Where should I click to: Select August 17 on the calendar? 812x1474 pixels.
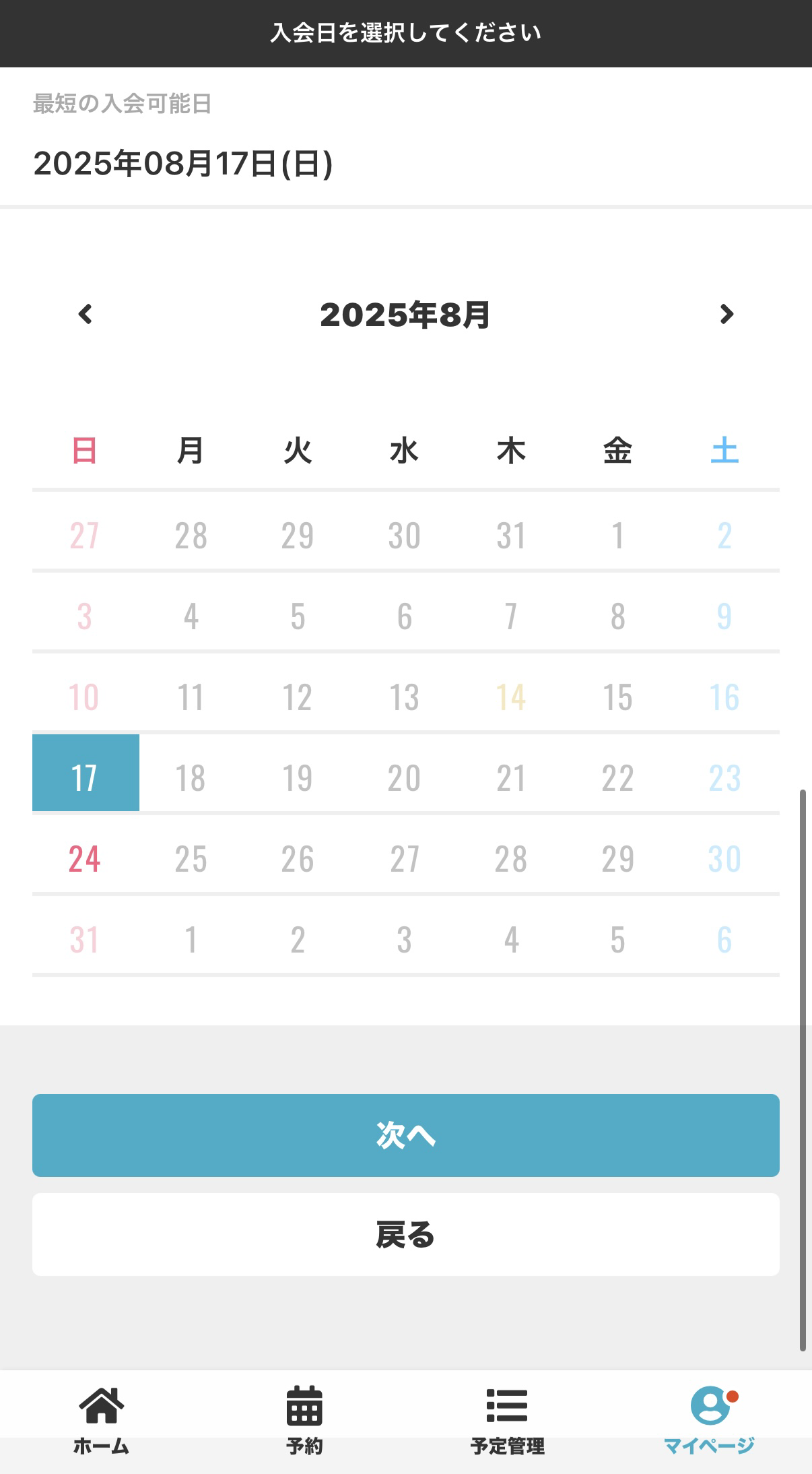pos(86,773)
